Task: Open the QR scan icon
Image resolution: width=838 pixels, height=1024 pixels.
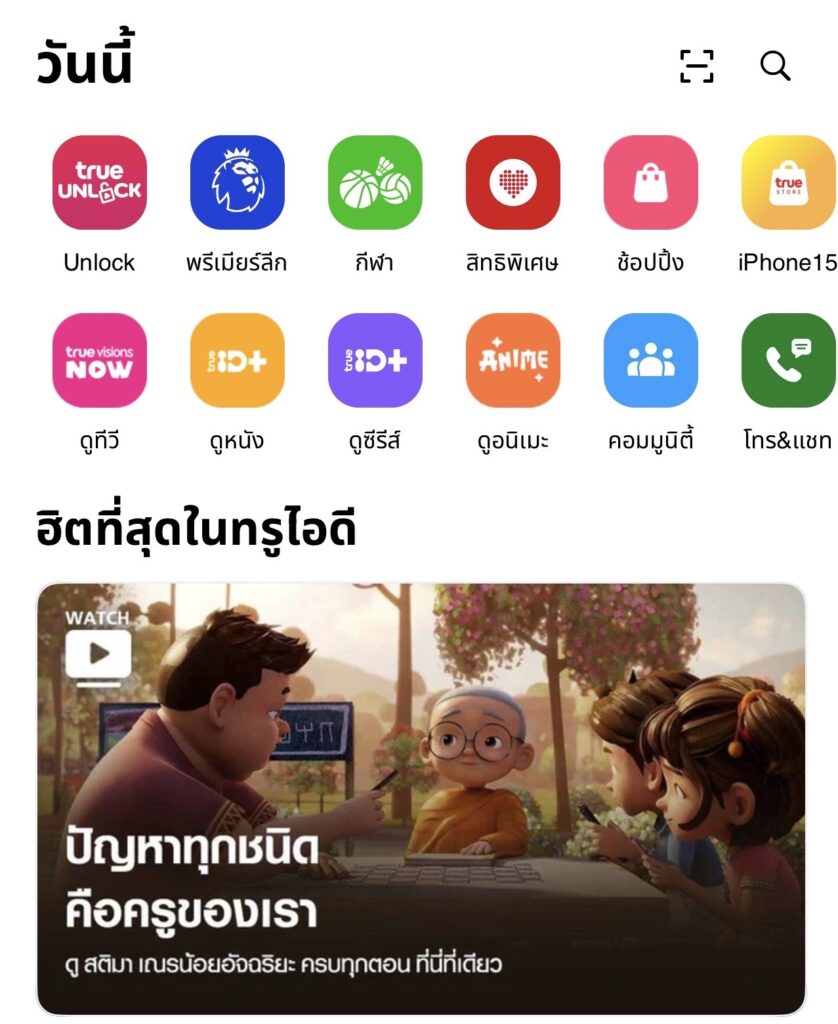Action: point(696,66)
